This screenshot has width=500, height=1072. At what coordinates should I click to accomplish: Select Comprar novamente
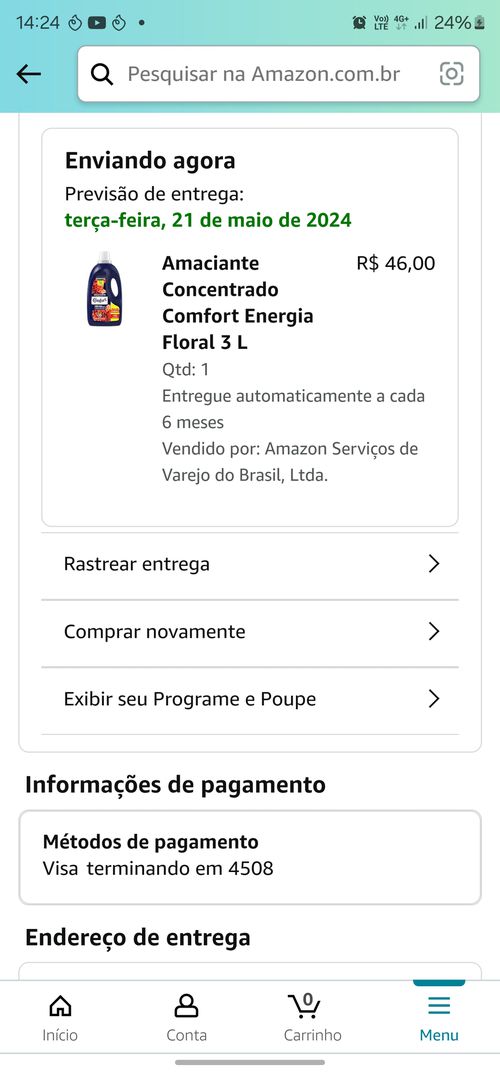tap(250, 632)
